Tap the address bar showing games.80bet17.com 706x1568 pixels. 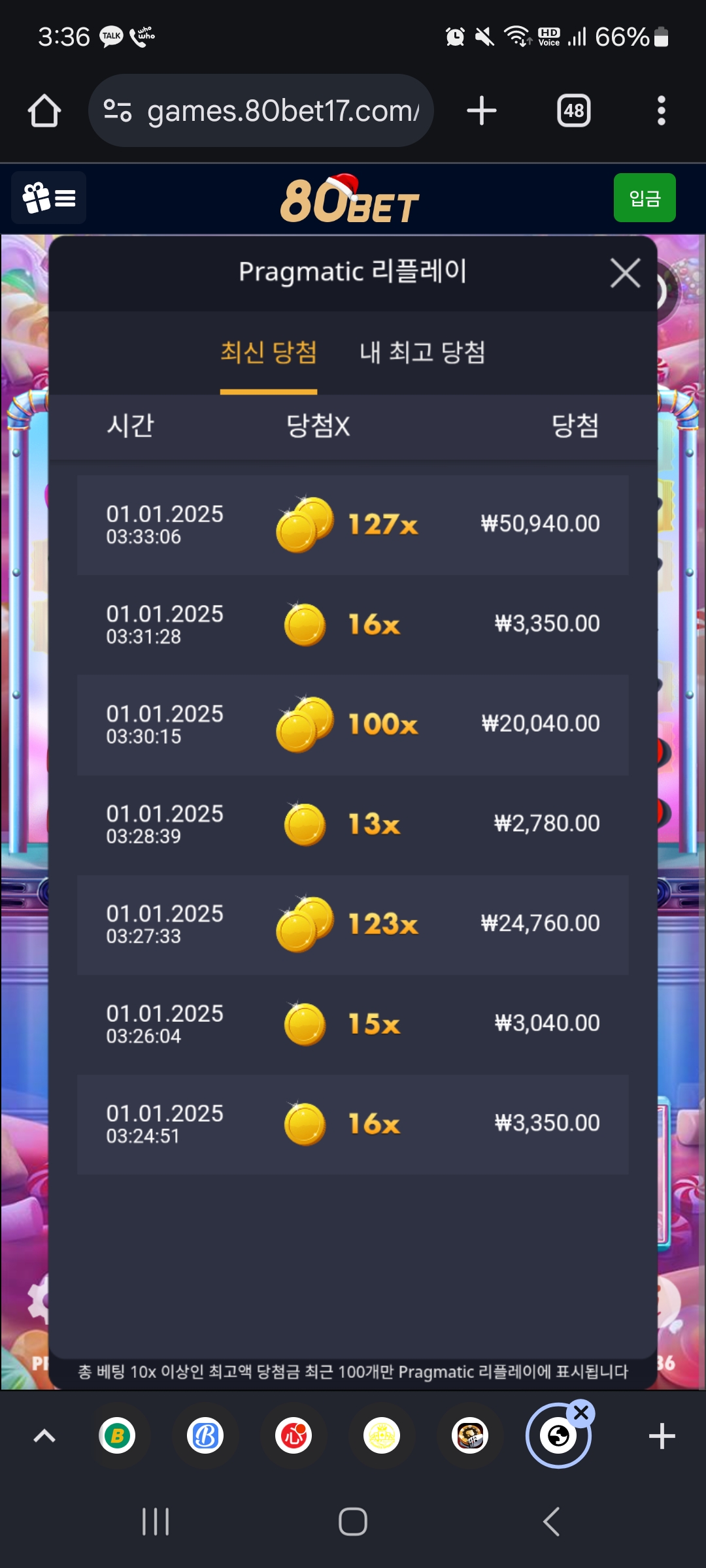261,111
